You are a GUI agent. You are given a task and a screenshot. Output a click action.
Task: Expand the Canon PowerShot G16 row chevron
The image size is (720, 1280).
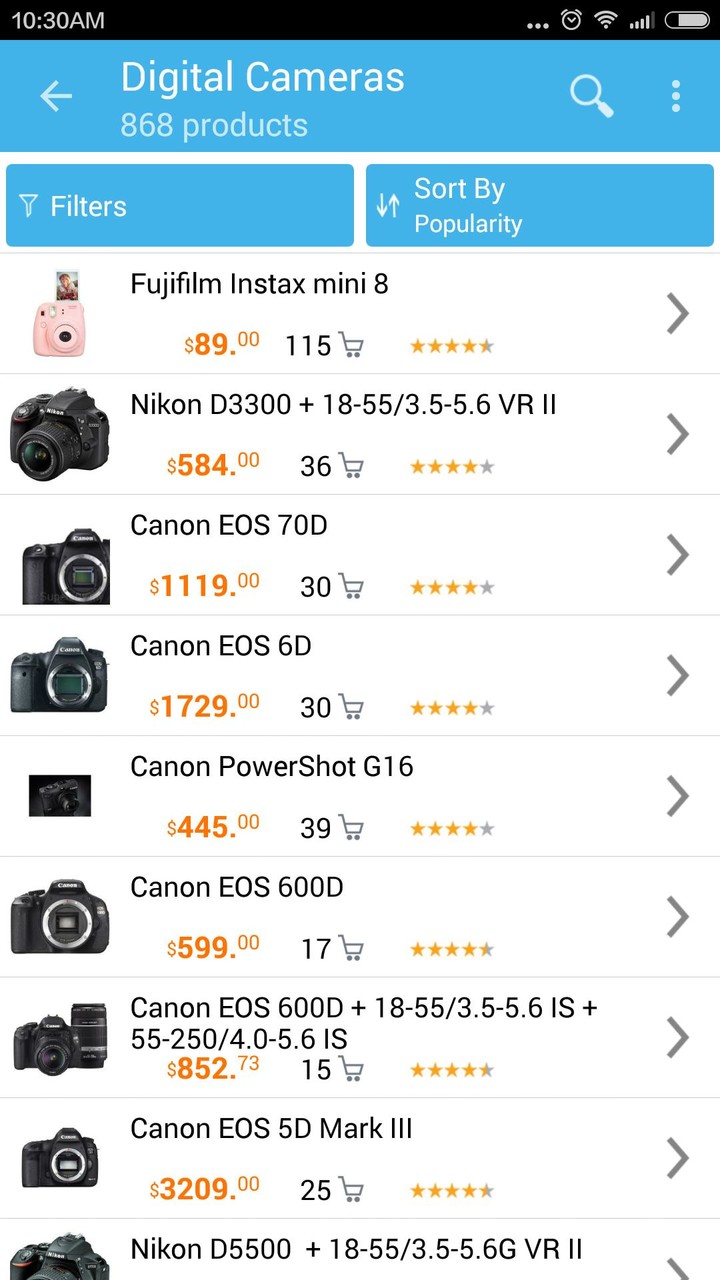tap(678, 796)
